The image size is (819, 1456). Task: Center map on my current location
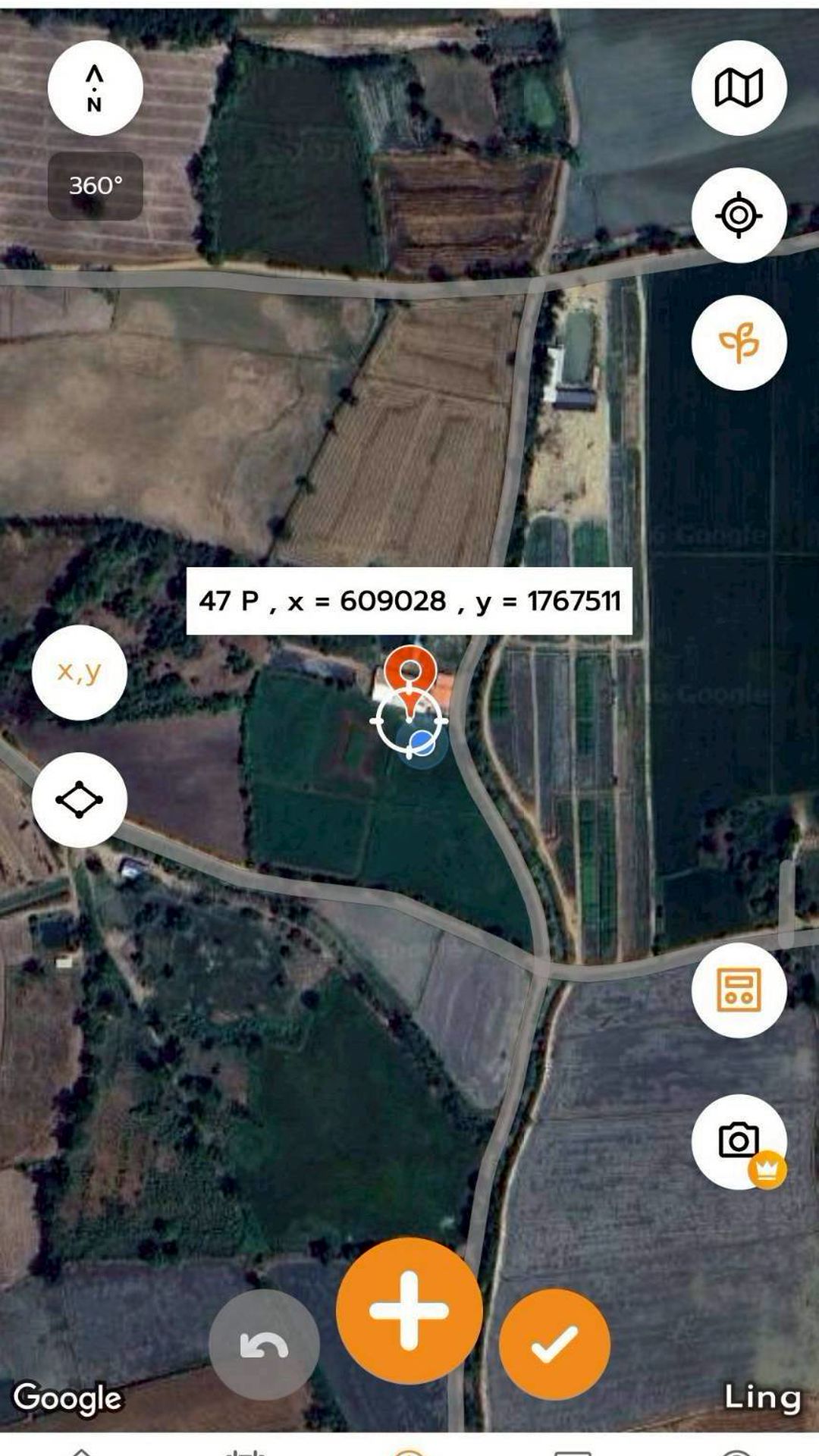(x=739, y=215)
